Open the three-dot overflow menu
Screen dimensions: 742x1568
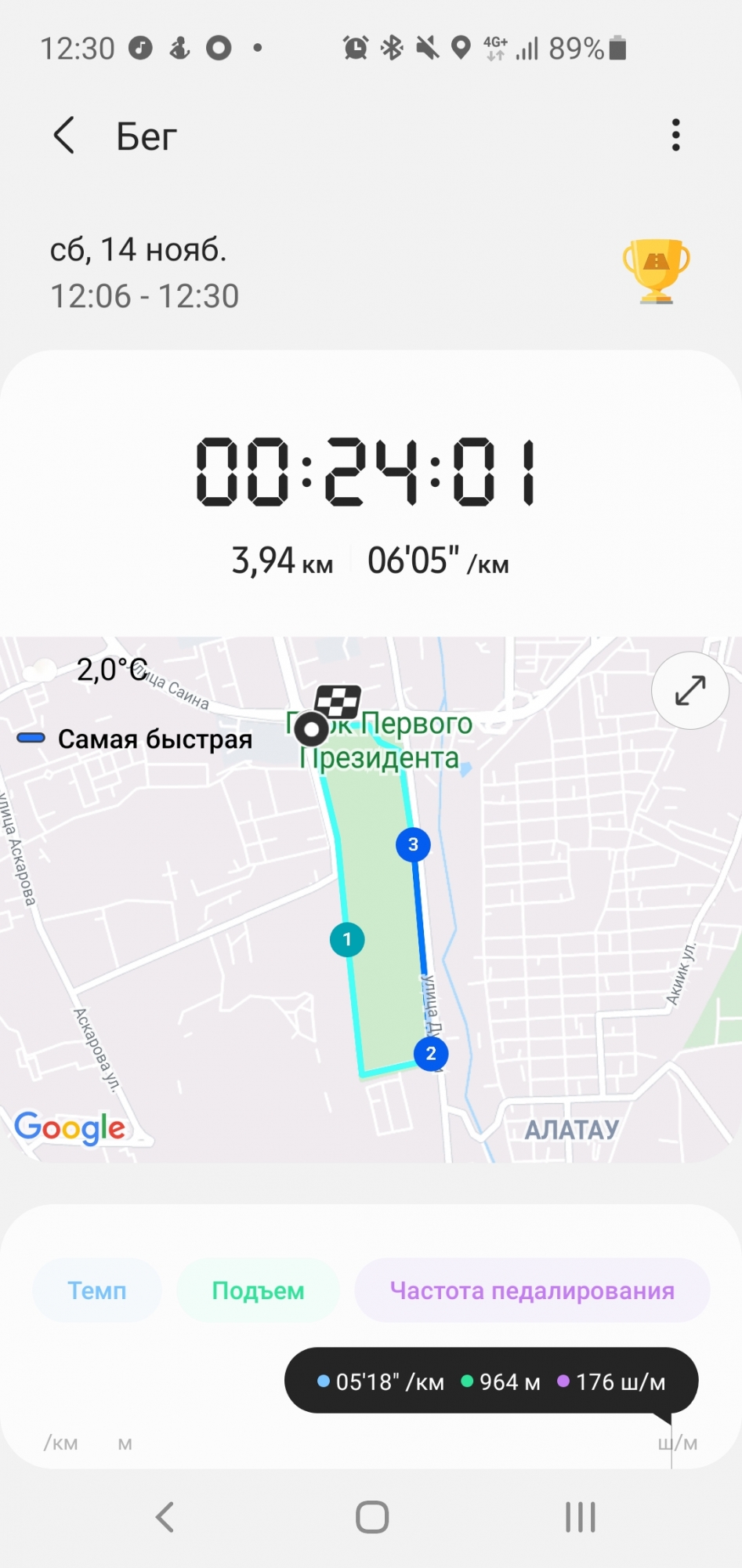(675, 136)
